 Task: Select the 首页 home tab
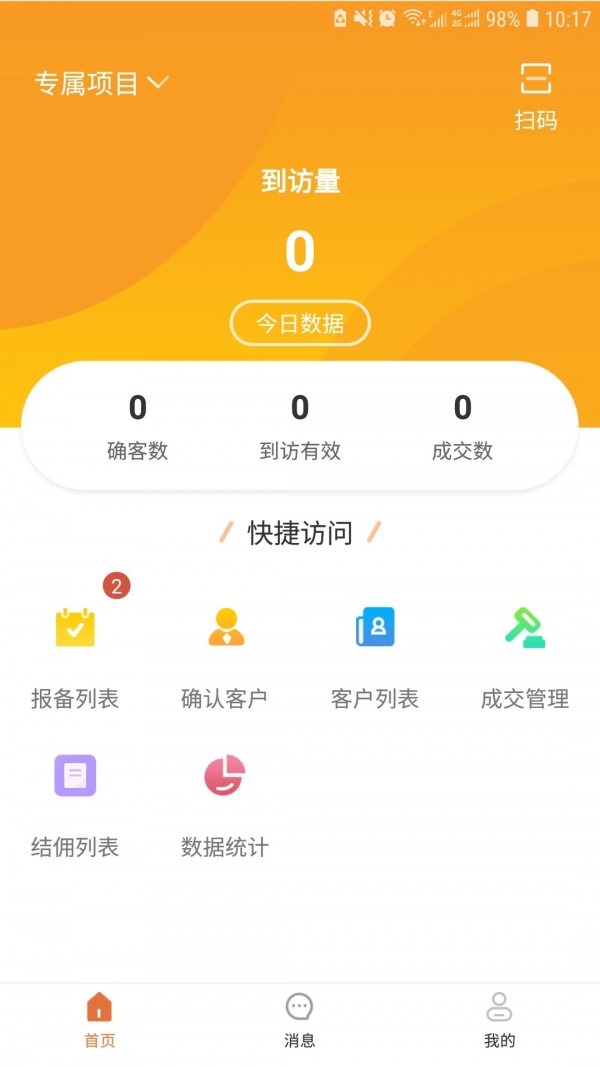[x=100, y=1020]
